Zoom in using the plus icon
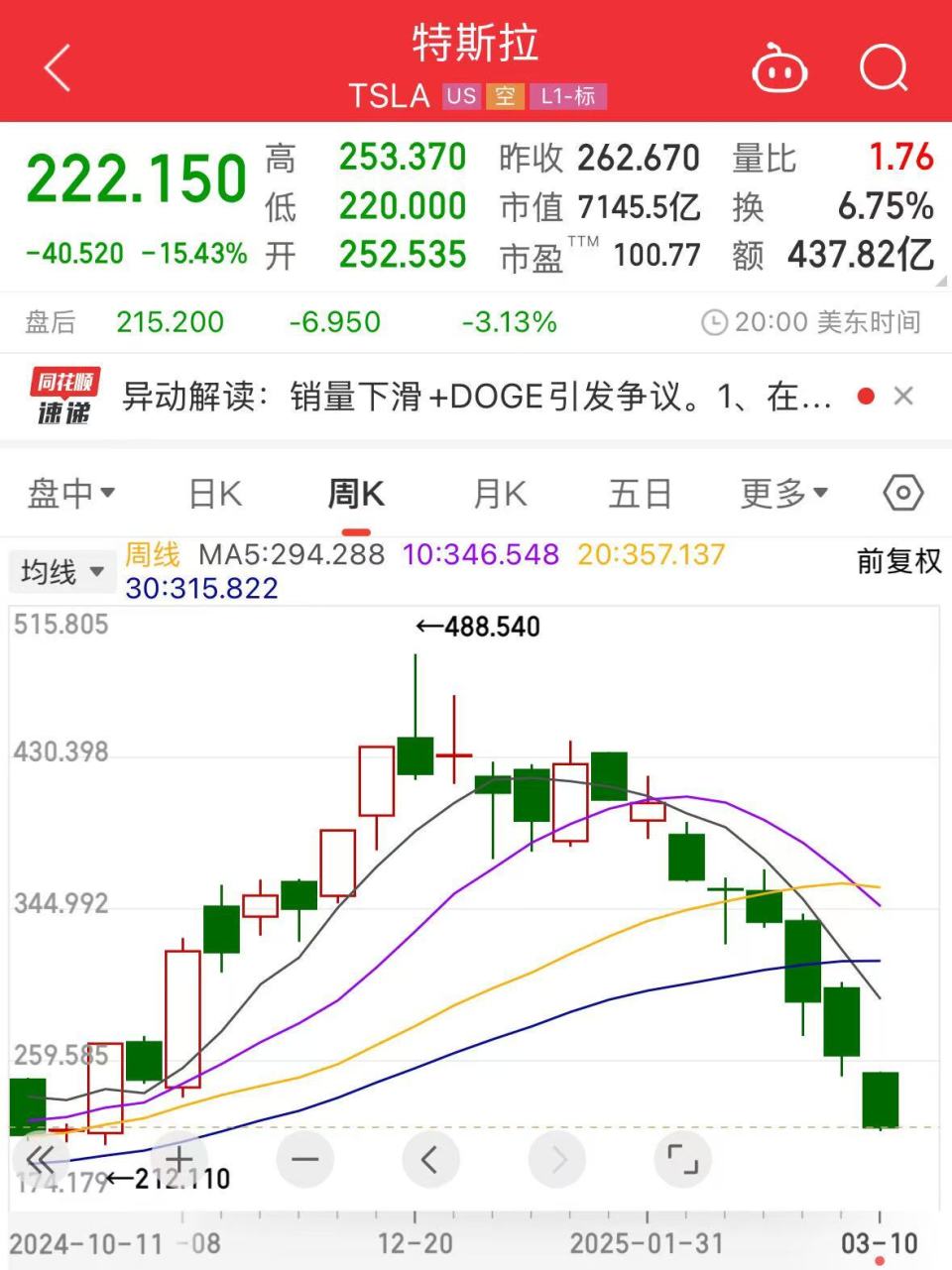The height and width of the screenshot is (1270, 952). 178,1158
